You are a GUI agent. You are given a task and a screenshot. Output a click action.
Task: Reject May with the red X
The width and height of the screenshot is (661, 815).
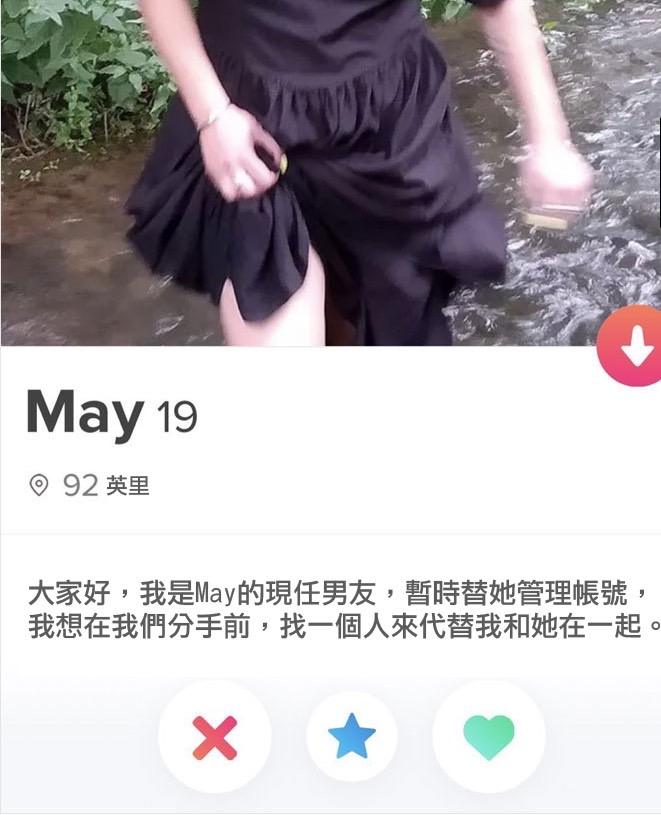click(x=215, y=738)
